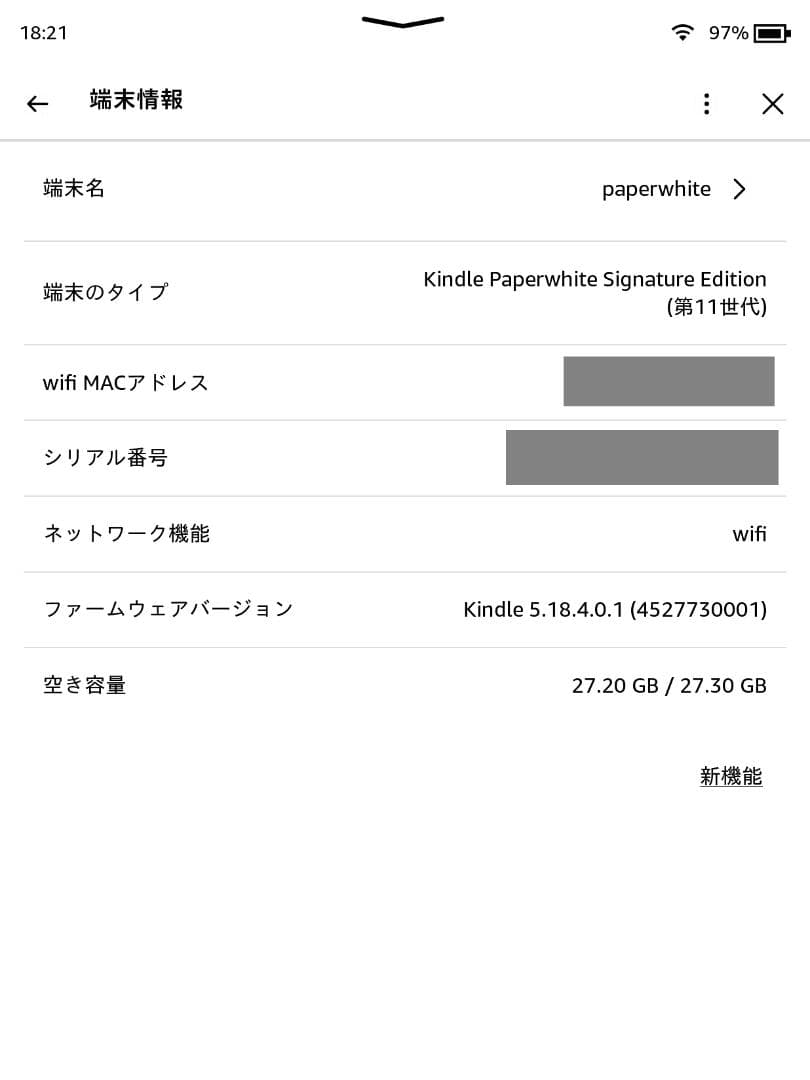Open the paperwhite device name editor
The height and width of the screenshot is (1080, 810).
[656, 189]
